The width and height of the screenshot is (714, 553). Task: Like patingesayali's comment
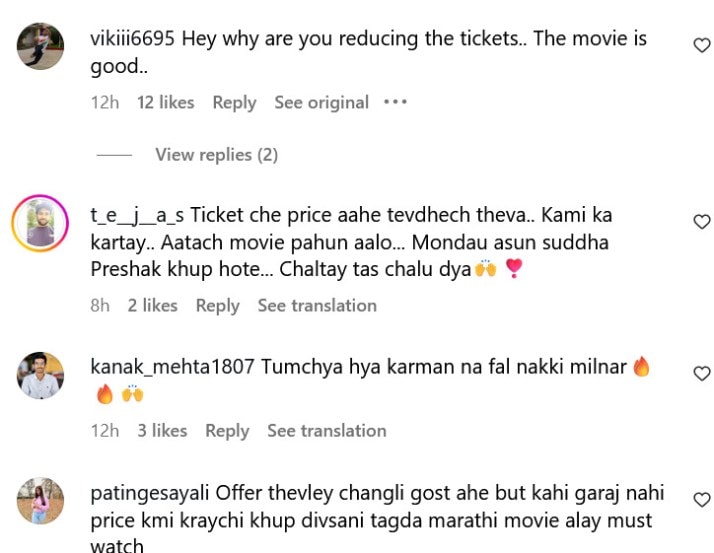[x=701, y=499]
